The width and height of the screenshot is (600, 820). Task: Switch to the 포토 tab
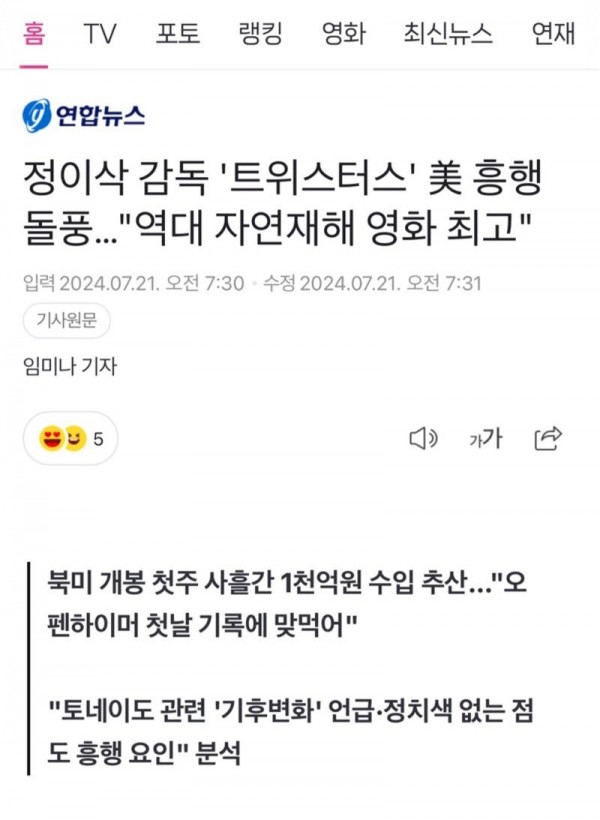tap(178, 35)
